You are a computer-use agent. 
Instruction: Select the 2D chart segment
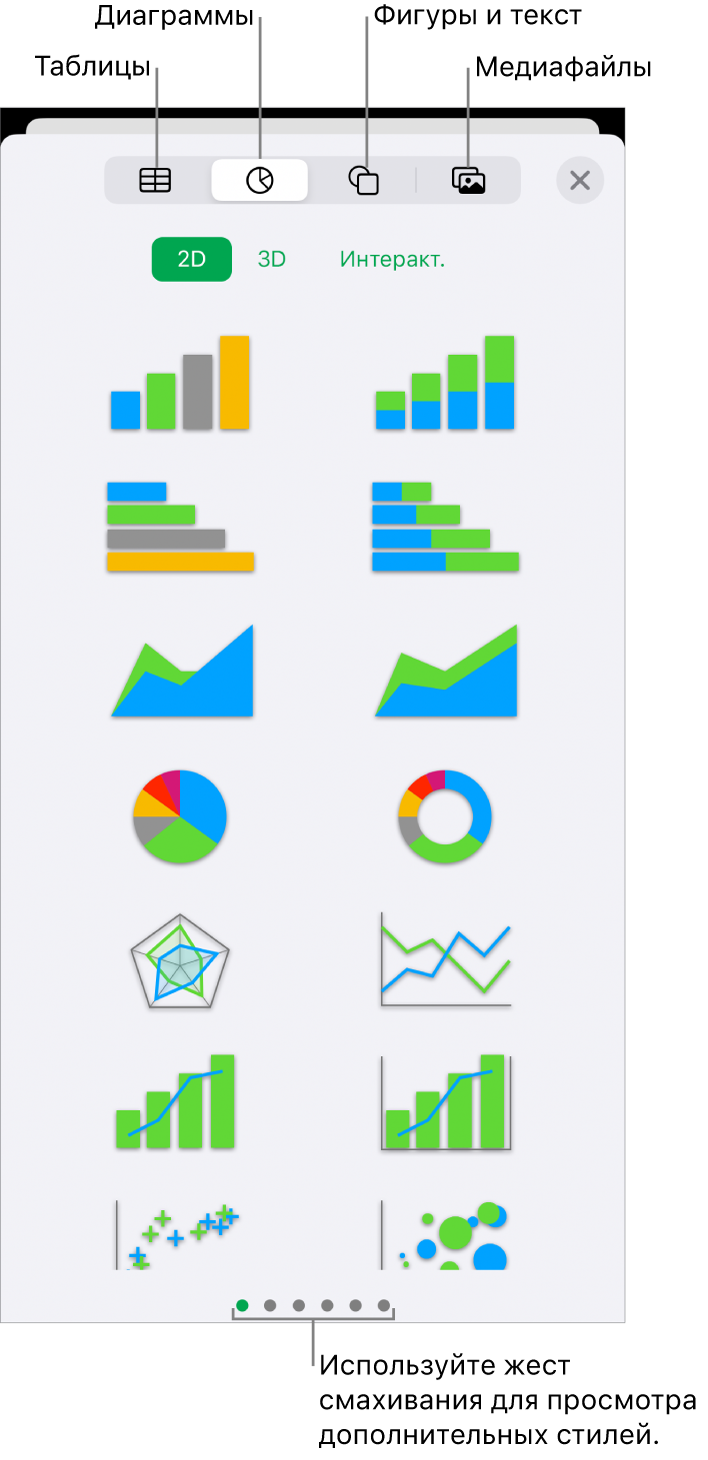pyautogui.click(x=191, y=259)
